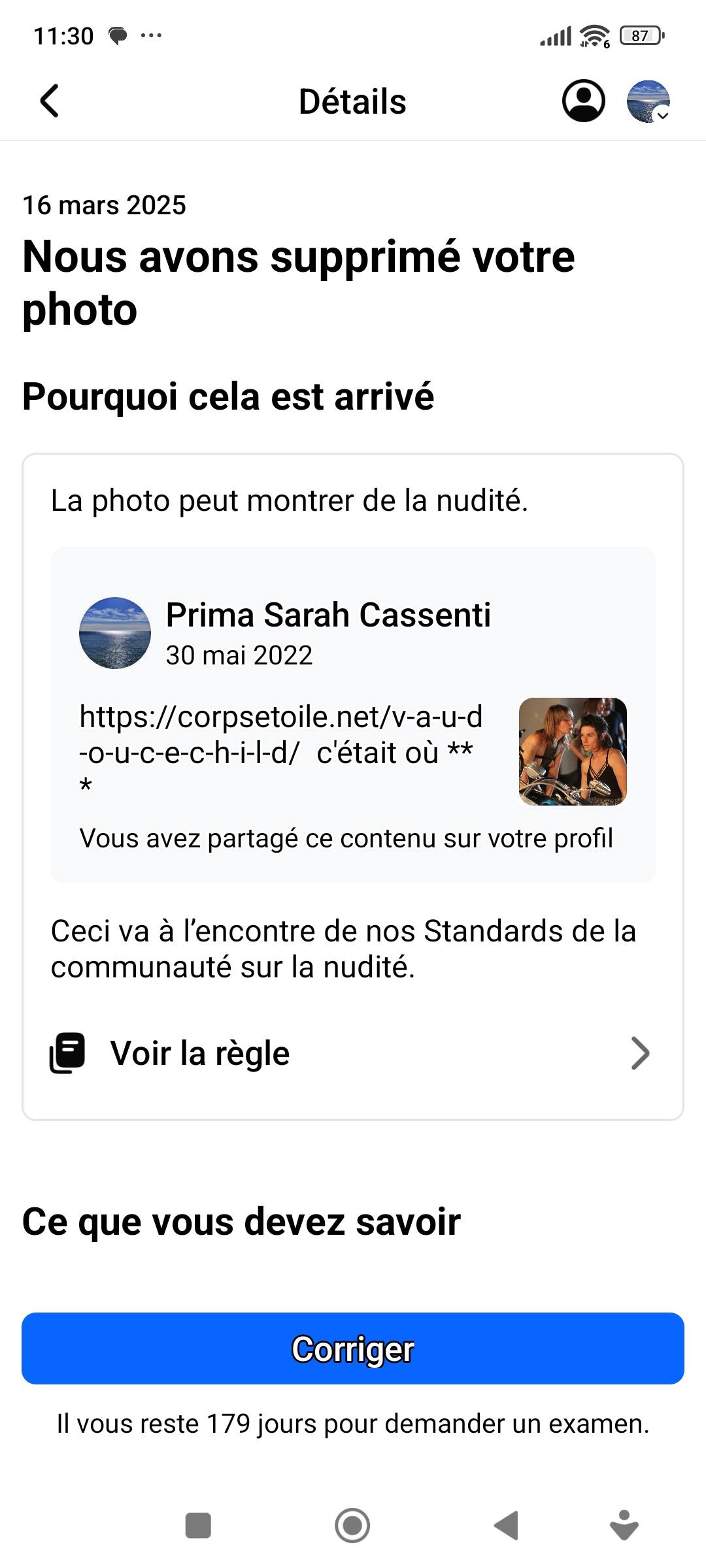This screenshot has width=706, height=1568.
Task: Tap the blue Corriger button
Action: pos(353,1348)
